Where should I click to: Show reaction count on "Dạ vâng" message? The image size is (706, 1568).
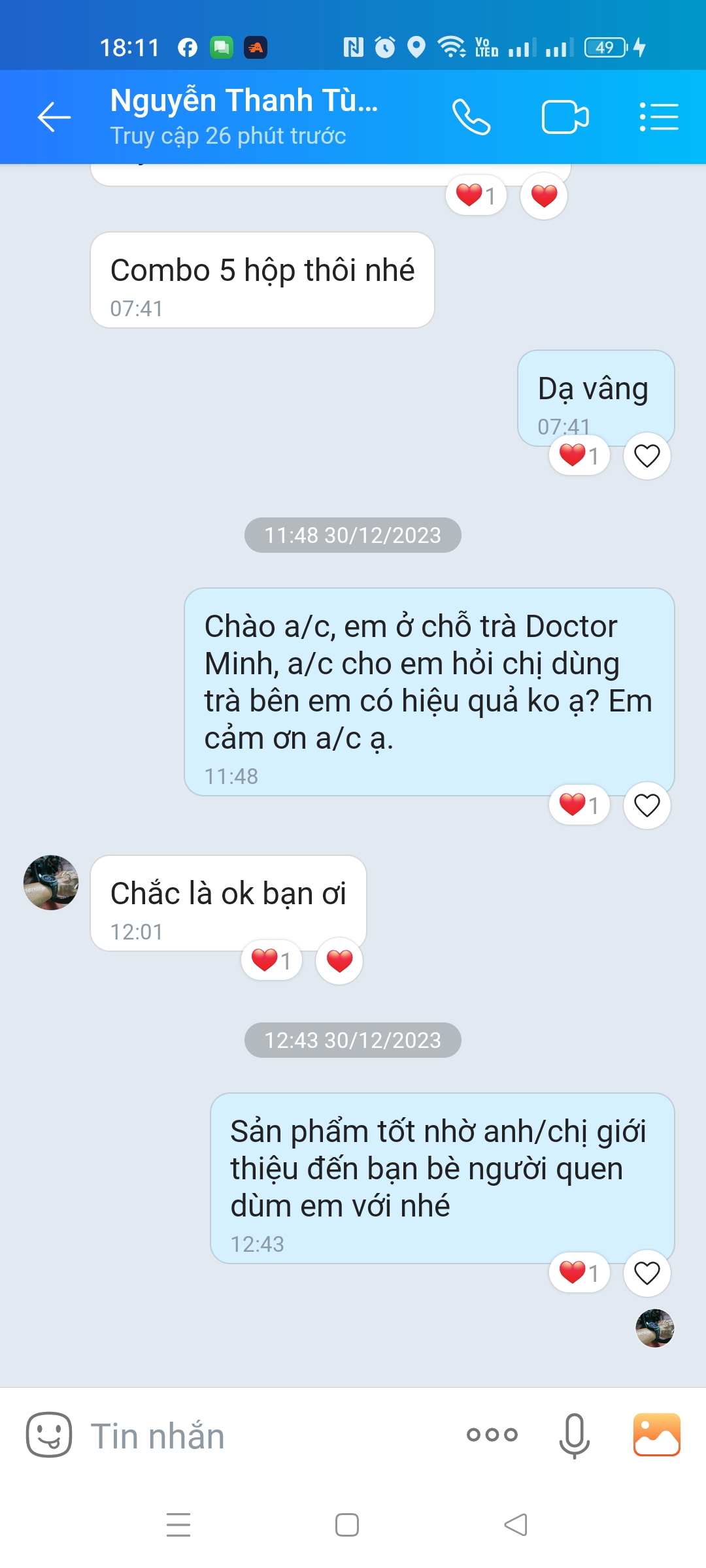[x=579, y=456]
